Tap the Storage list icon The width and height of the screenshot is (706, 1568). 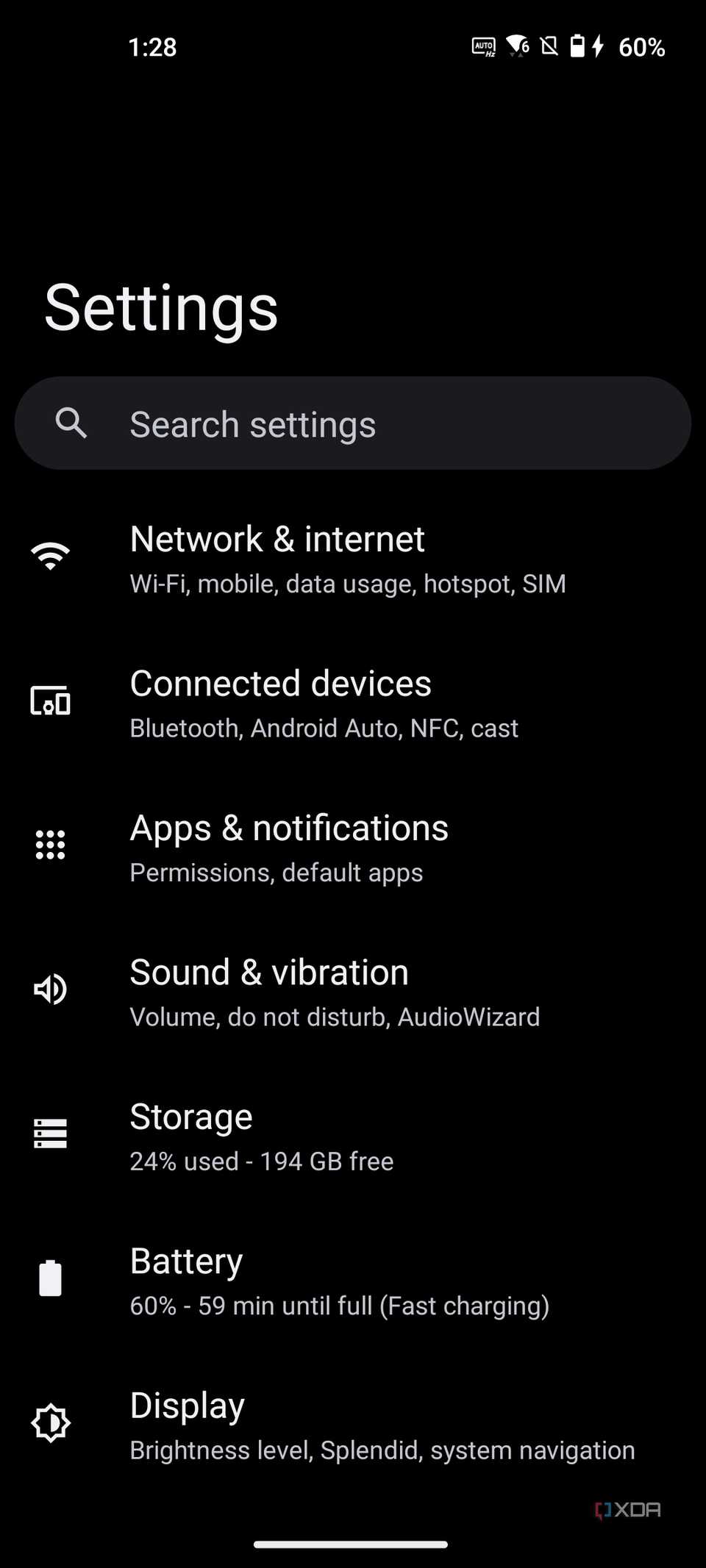coord(49,1134)
